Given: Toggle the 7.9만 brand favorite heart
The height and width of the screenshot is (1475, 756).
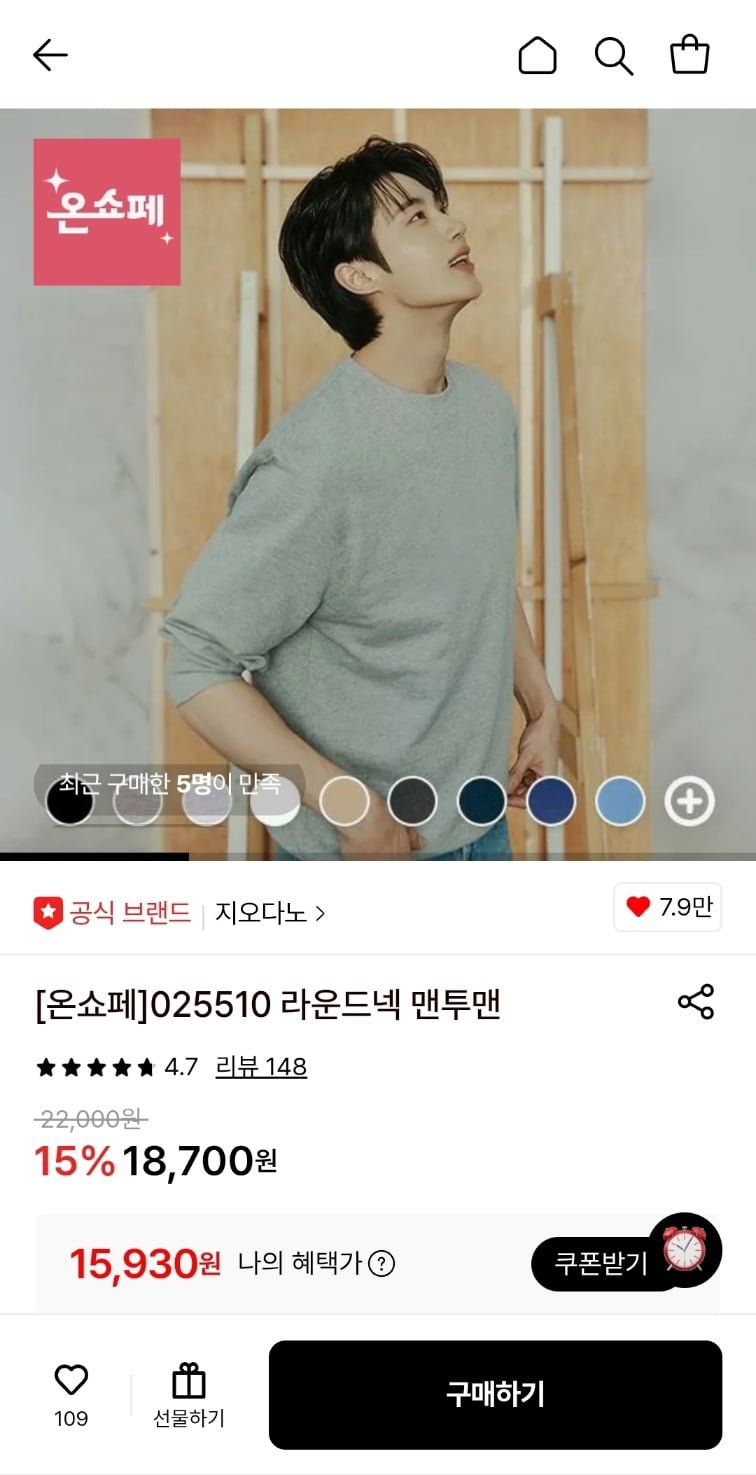Looking at the screenshot, I should (x=666, y=908).
